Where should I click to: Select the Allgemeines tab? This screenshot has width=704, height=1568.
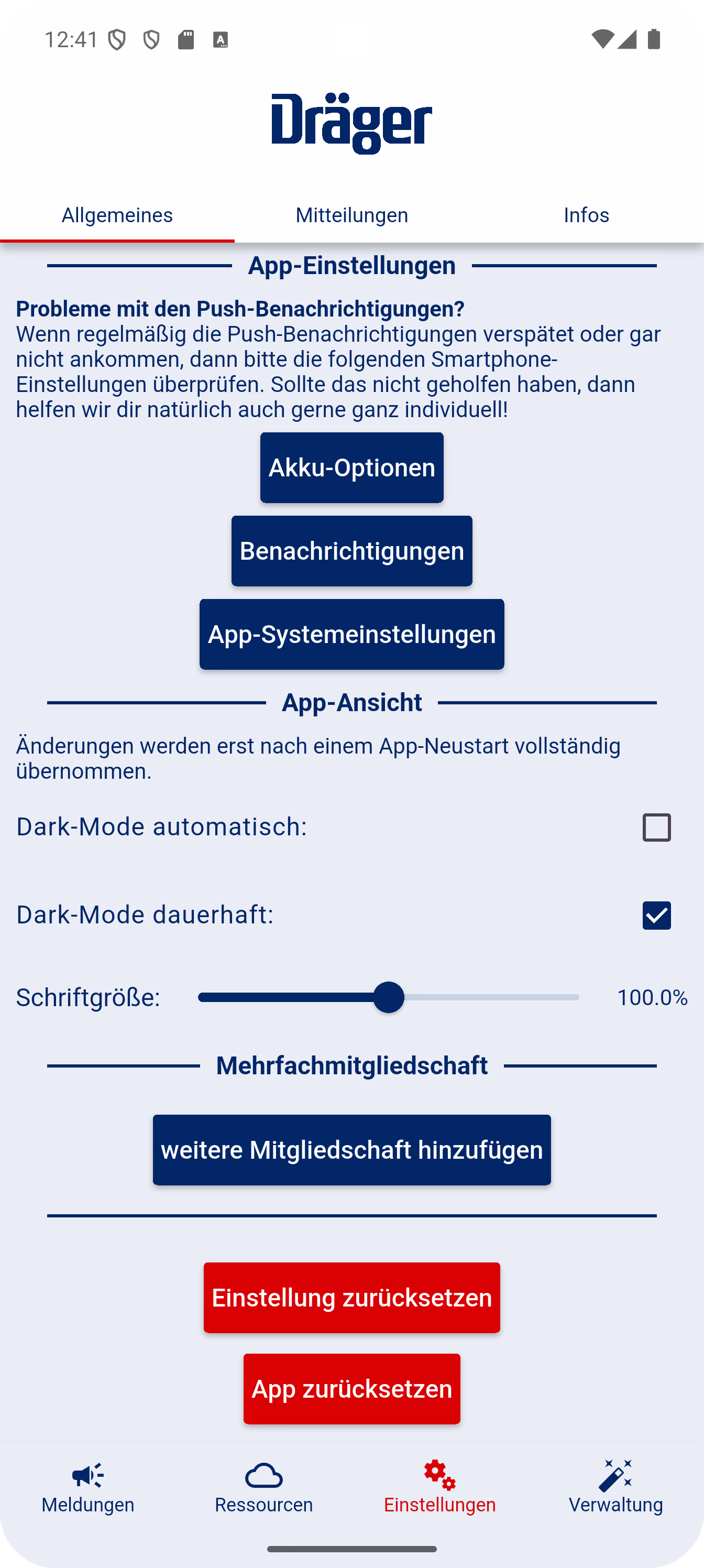(x=117, y=215)
